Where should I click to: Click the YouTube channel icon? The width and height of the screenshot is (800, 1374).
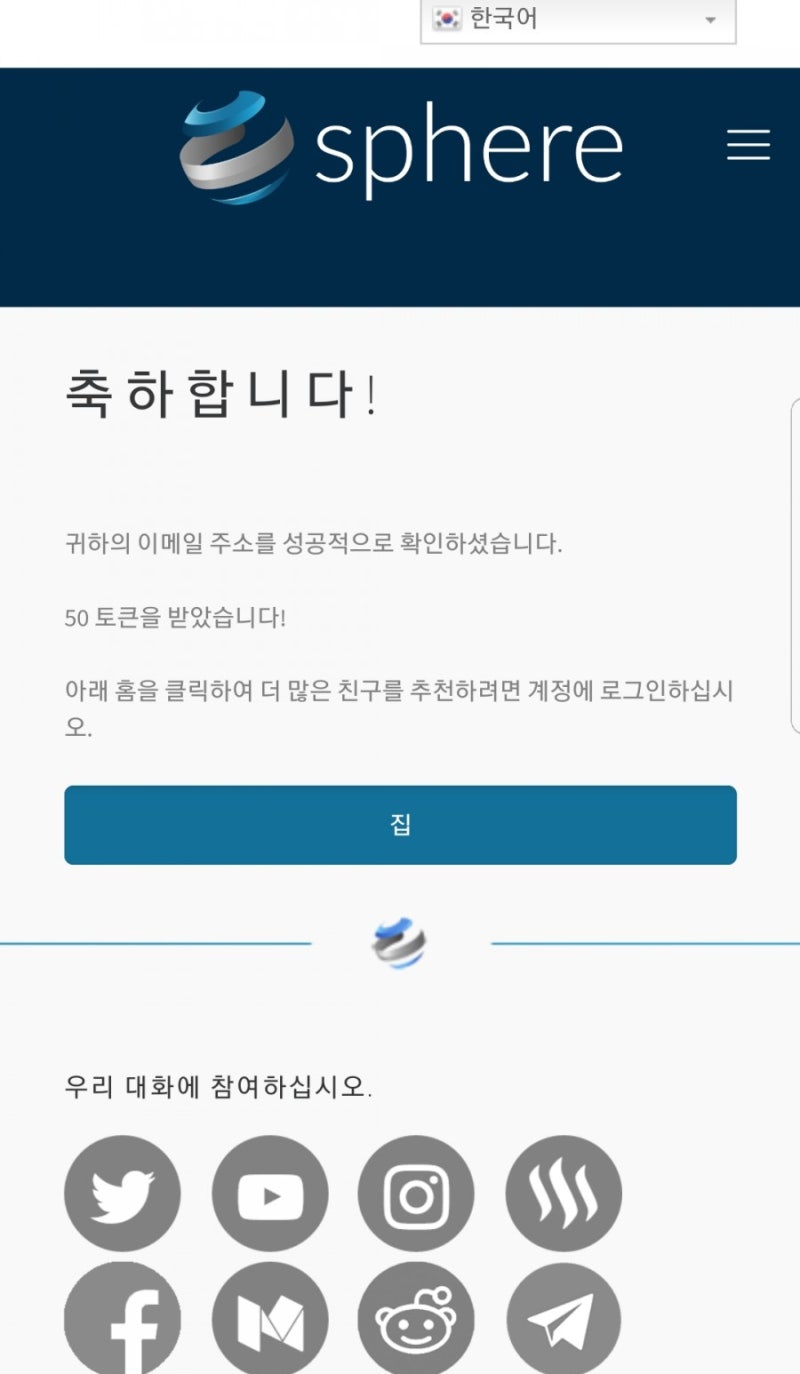(269, 1194)
